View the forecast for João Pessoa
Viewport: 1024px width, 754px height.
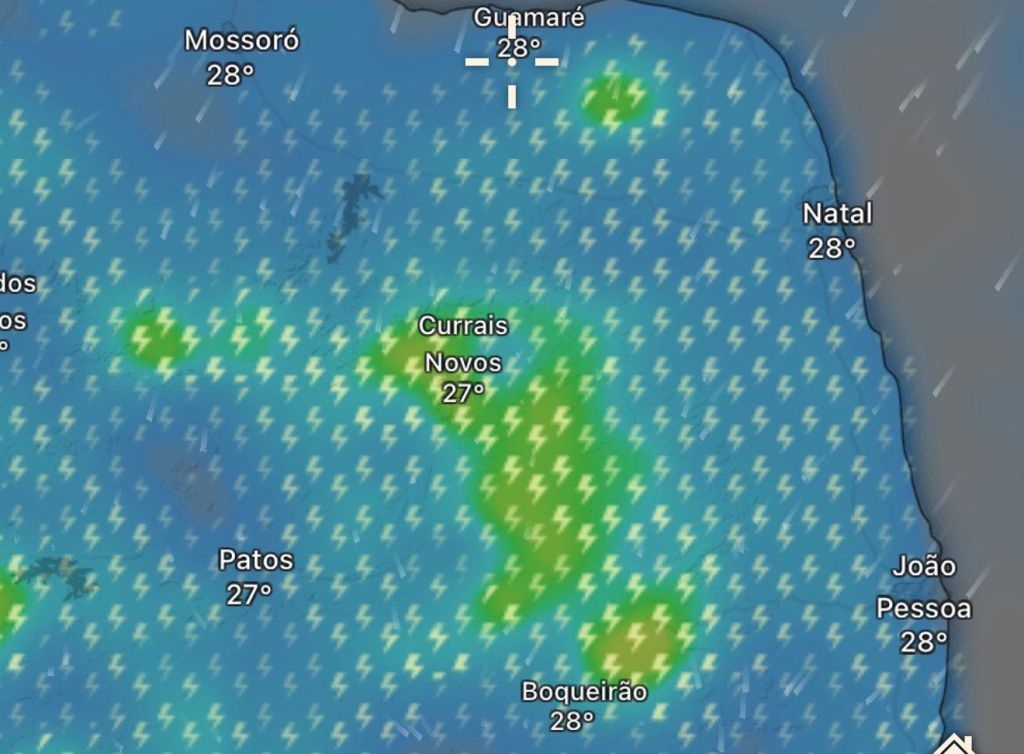click(x=924, y=605)
